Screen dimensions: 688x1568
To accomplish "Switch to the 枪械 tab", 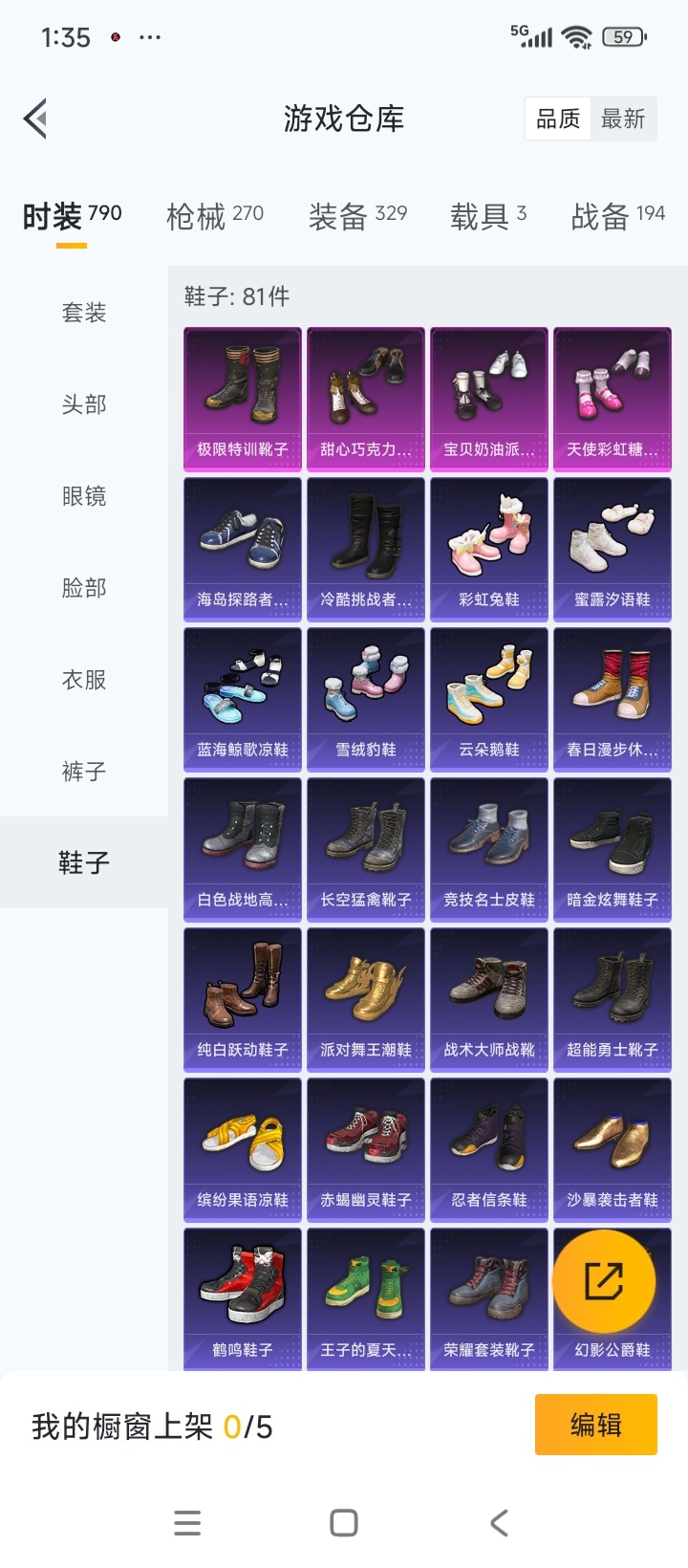I will click(x=214, y=216).
